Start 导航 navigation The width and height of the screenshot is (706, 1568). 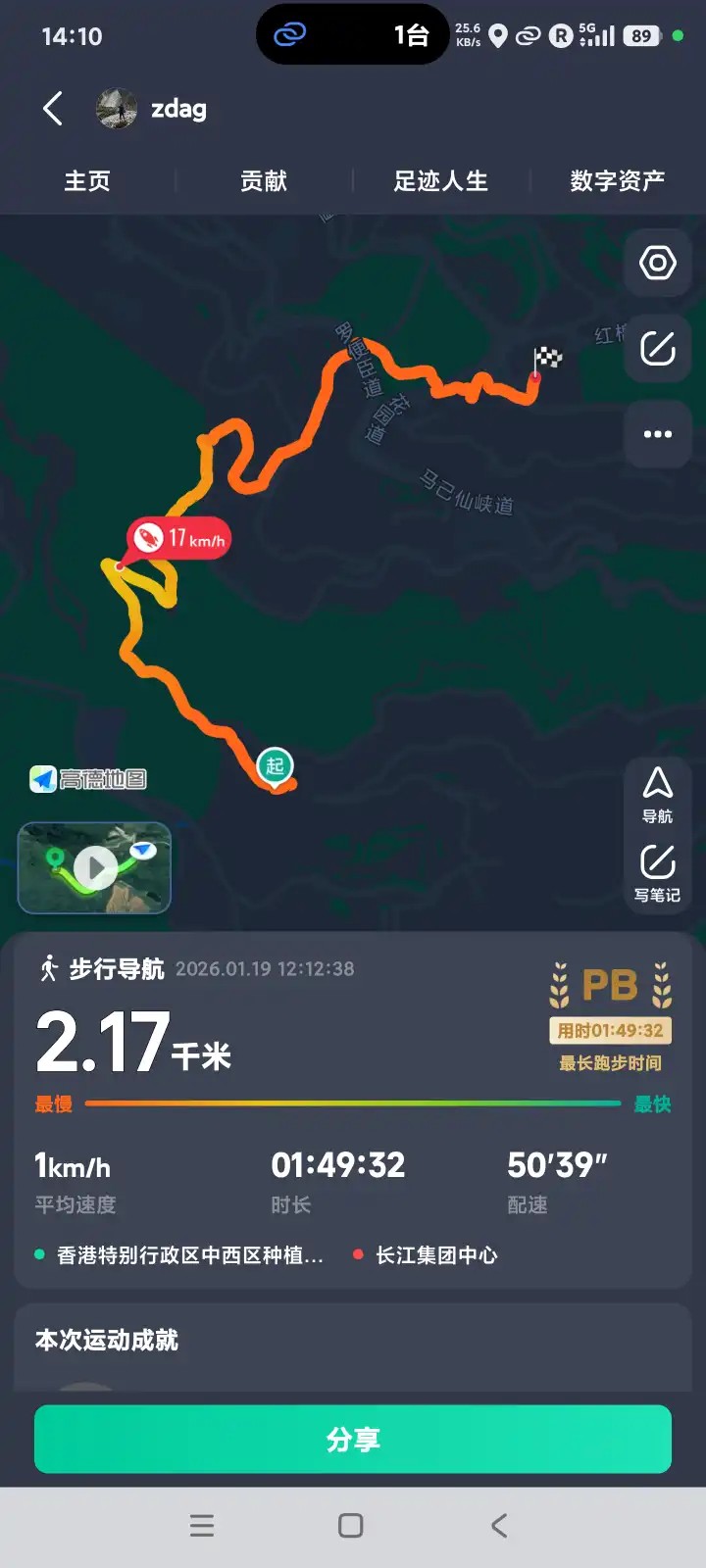[657, 794]
